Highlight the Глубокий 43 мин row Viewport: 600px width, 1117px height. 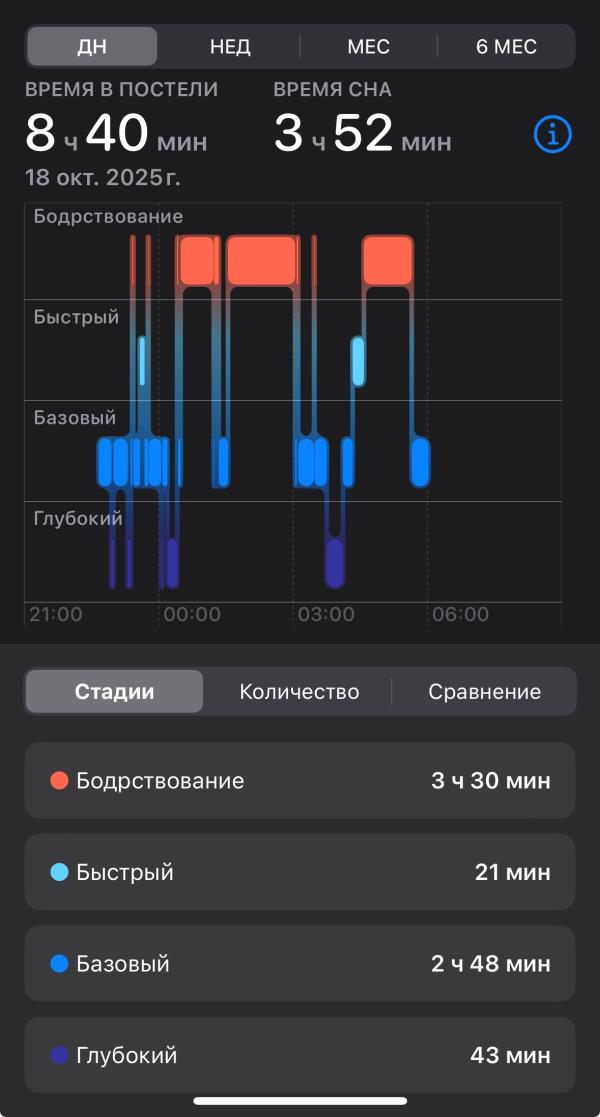pos(300,1054)
